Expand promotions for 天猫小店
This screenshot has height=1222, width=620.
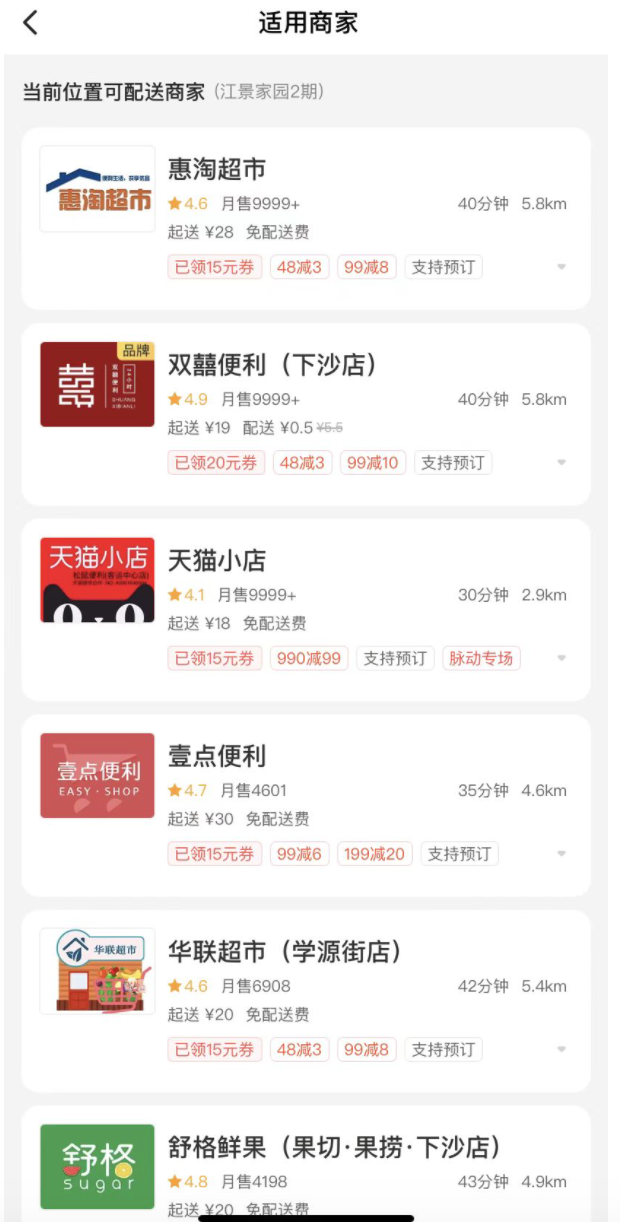[x=561, y=659]
